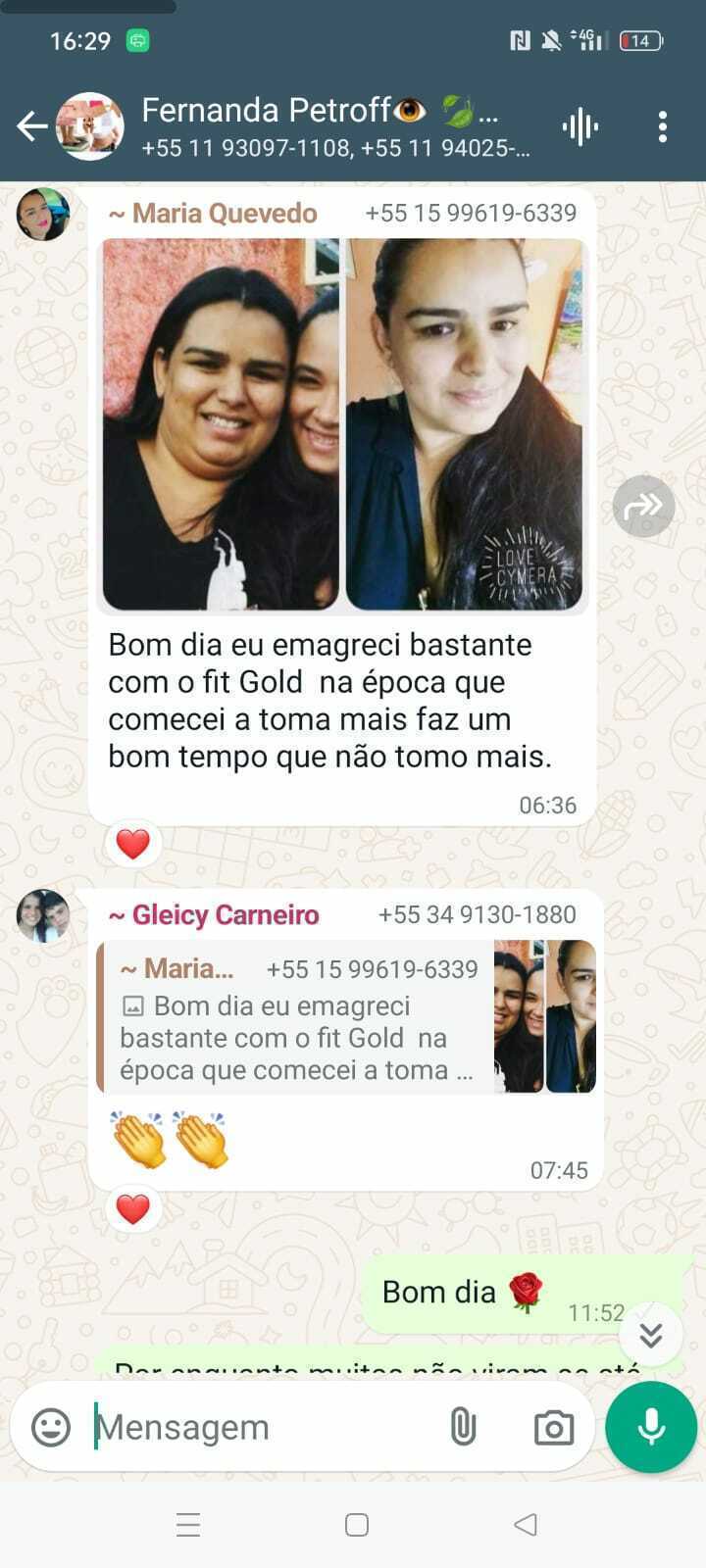Go to the home screen
The image size is (706, 1568).
(x=357, y=1524)
